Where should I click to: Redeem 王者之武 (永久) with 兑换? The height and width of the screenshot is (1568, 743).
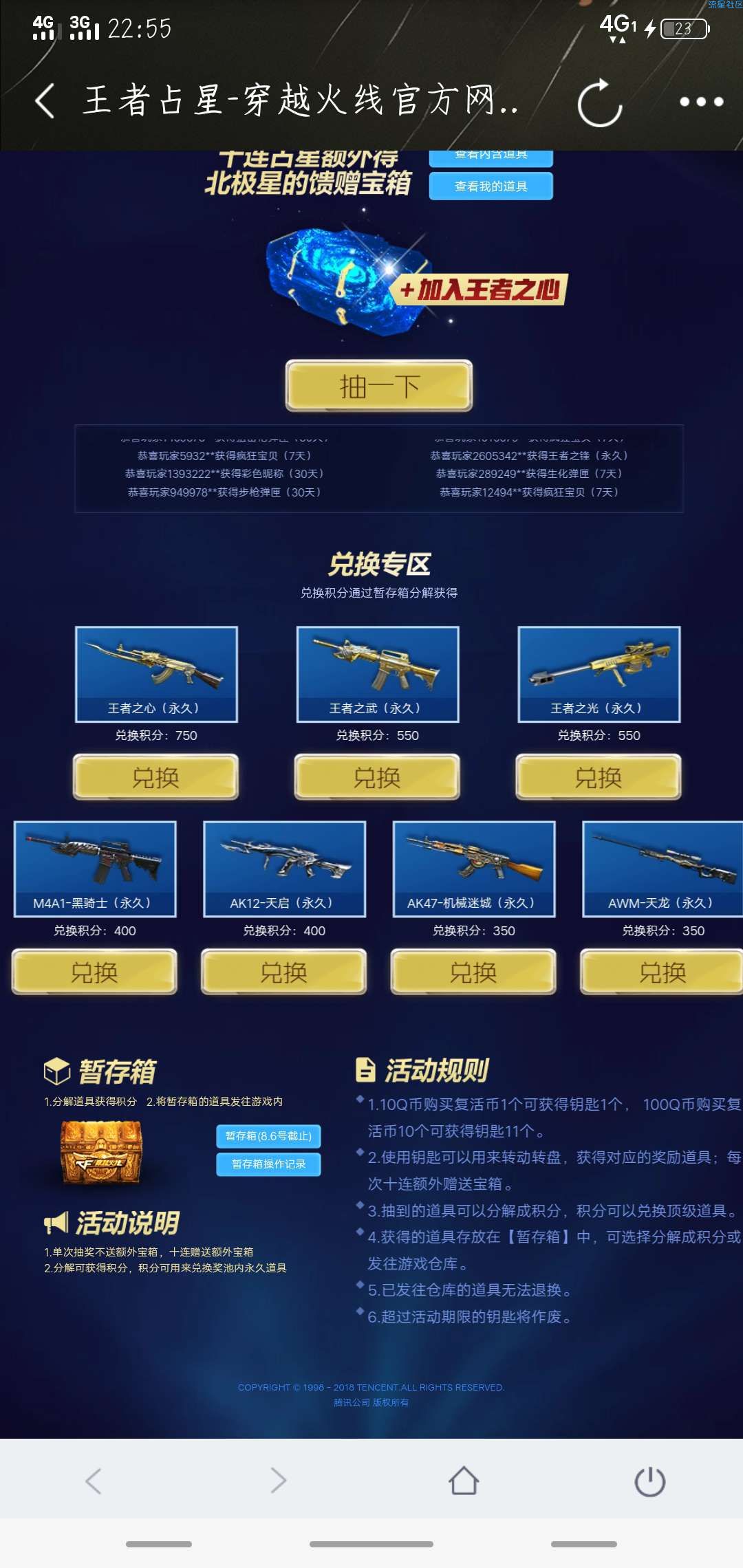(377, 777)
